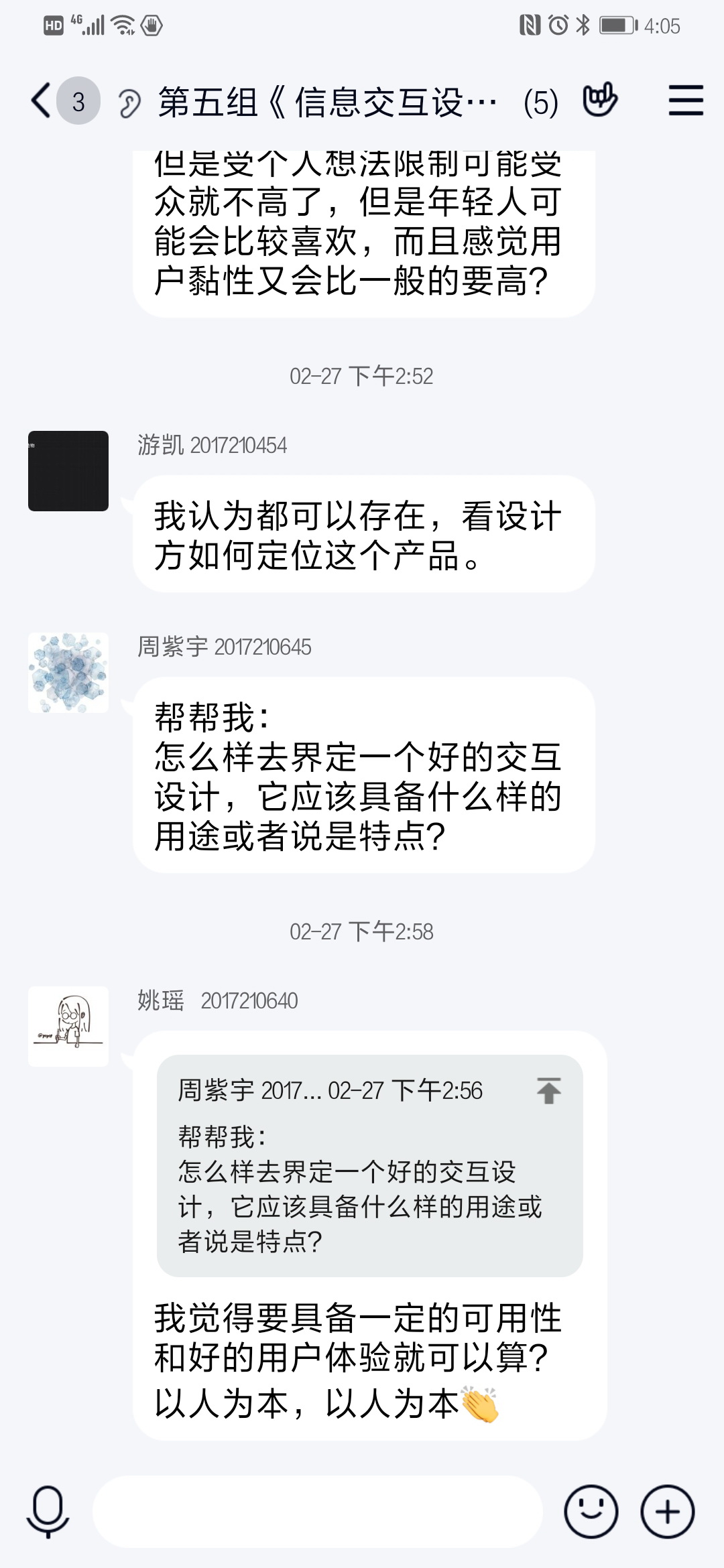Open 姚瑶's profile avatar
The height and width of the screenshot is (1568, 724).
pos(68,1027)
